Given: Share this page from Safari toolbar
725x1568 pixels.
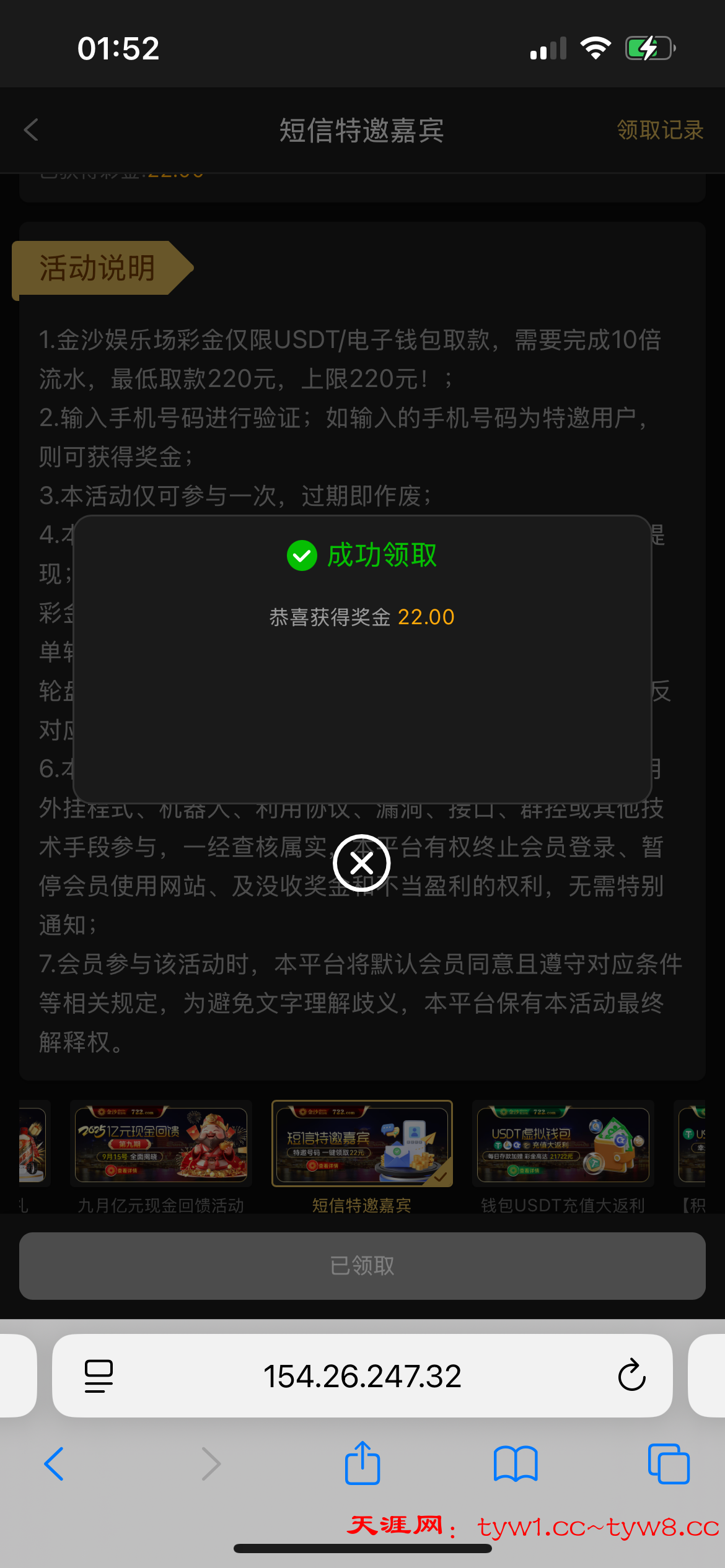Looking at the screenshot, I should tap(362, 1463).
